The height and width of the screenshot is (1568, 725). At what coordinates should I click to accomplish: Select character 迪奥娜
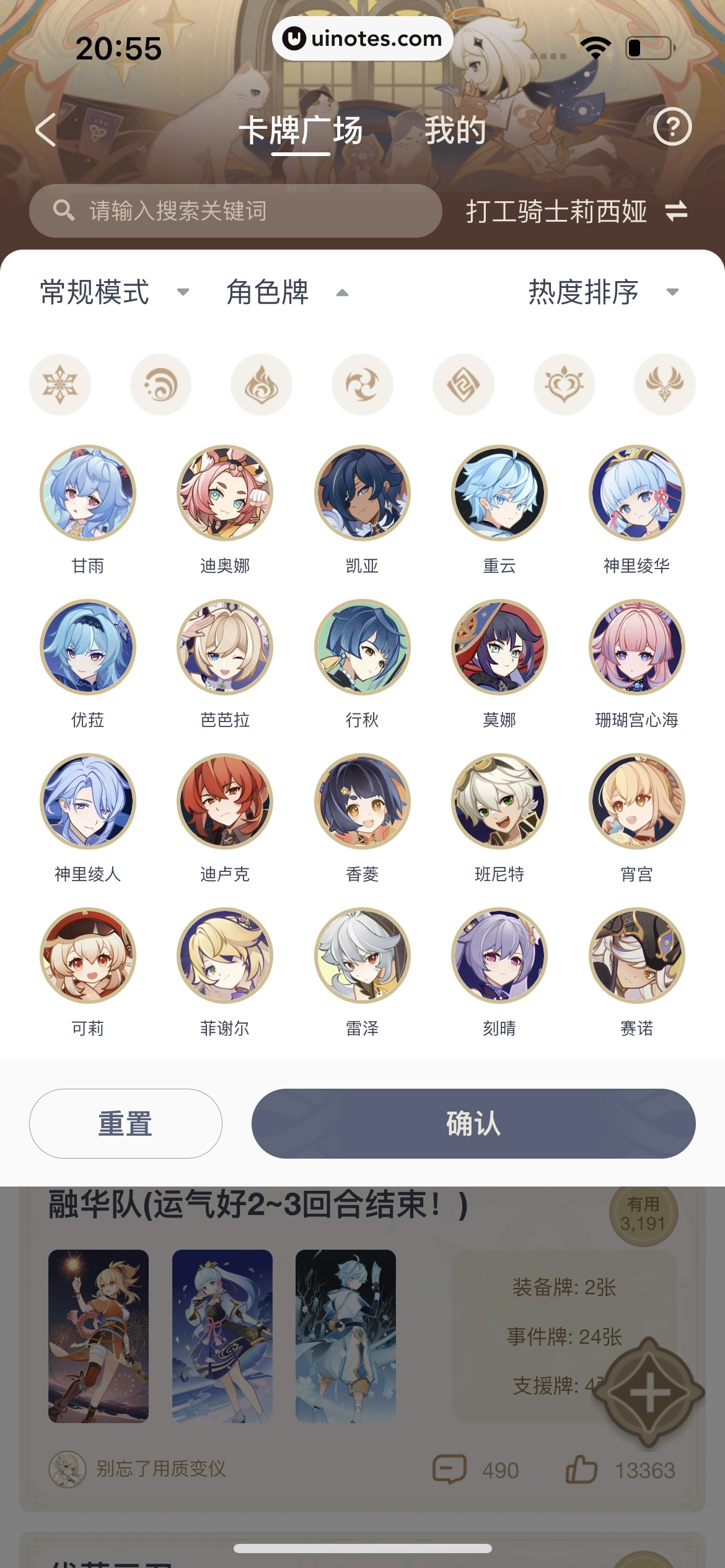coord(225,493)
